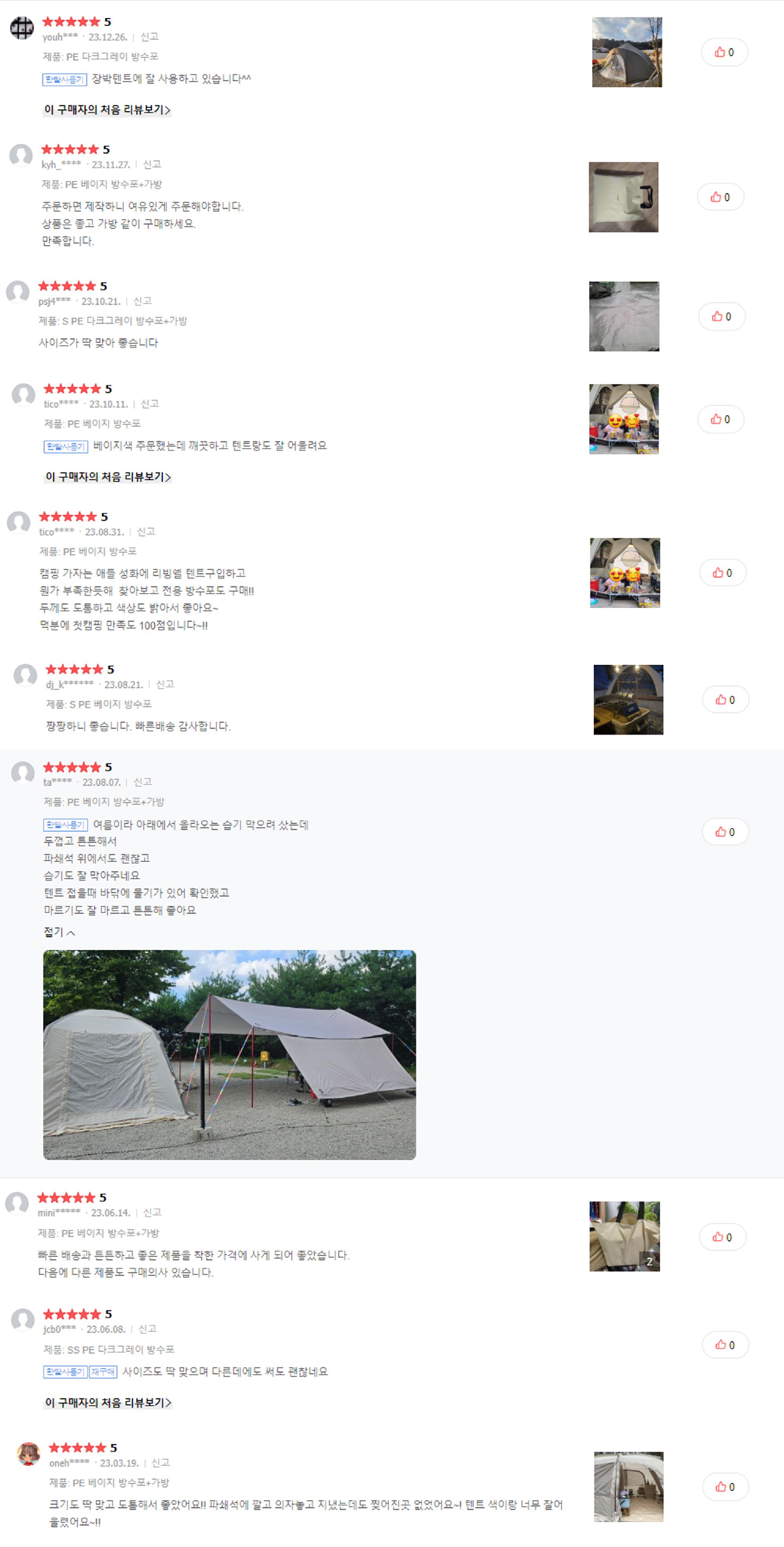The image size is (784, 1547).
Task: Open the large tarp photo in ta****'s review
Action: click(229, 1055)
